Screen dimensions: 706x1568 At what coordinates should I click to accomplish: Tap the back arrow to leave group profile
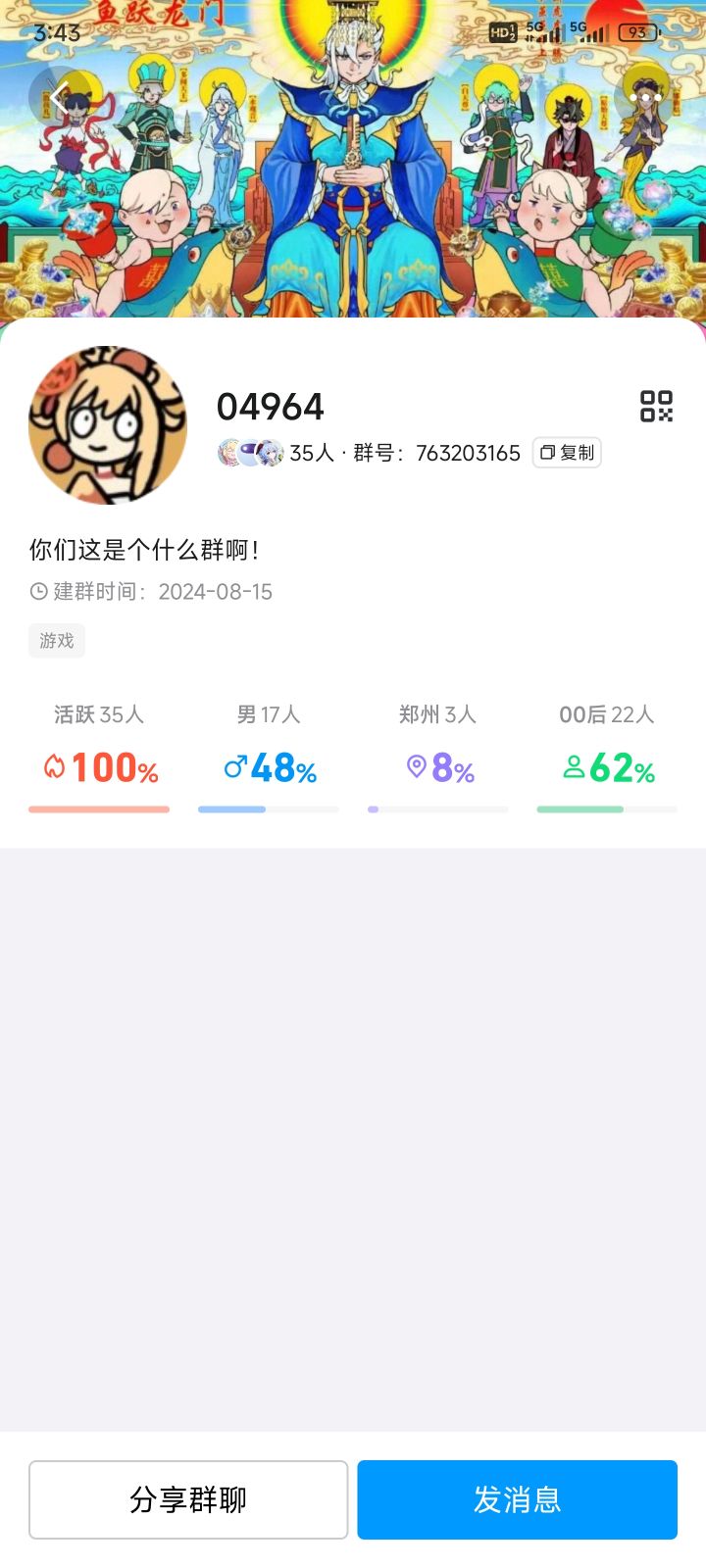(59, 95)
